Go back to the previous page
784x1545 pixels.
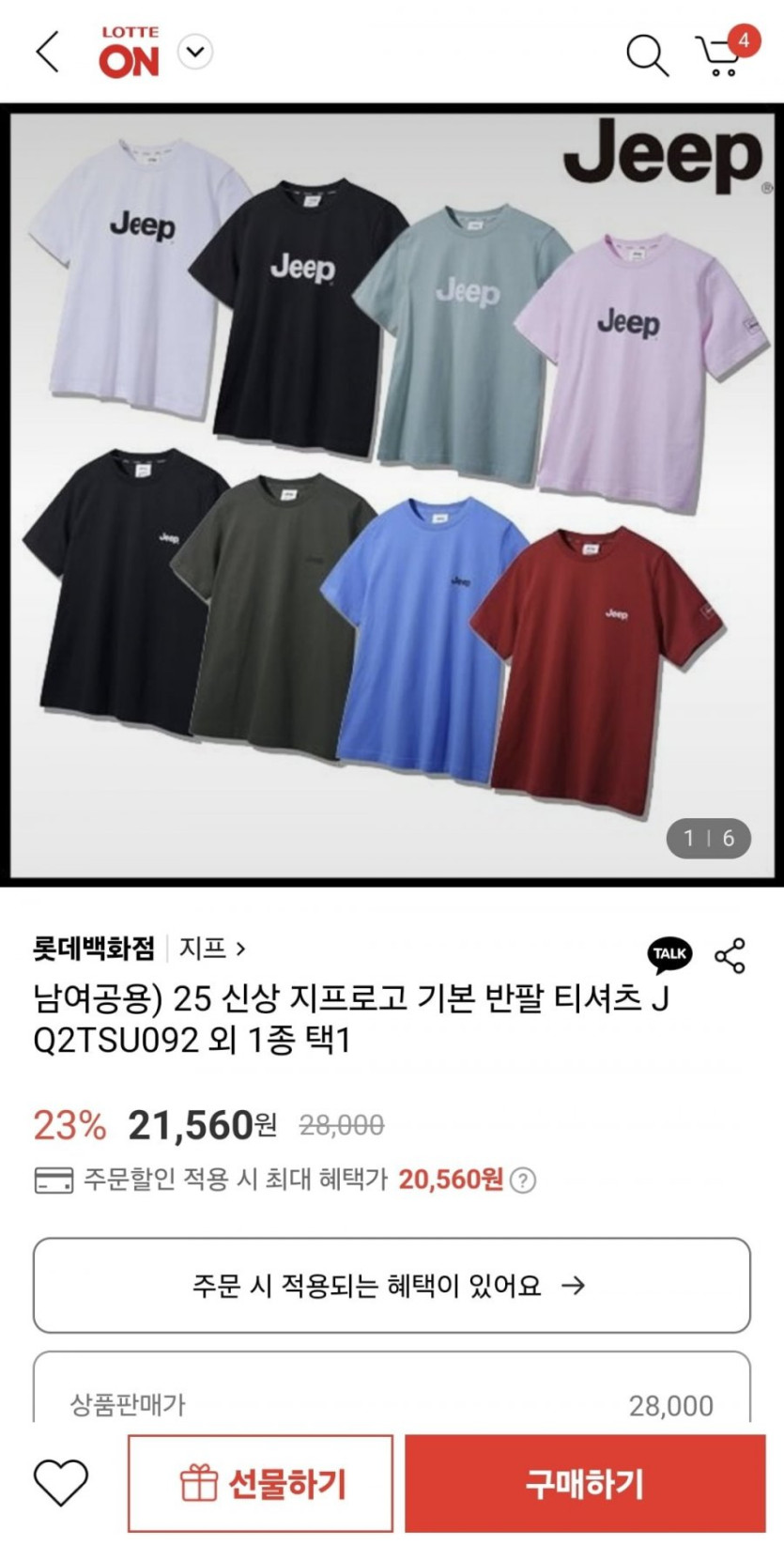pyautogui.click(x=47, y=52)
